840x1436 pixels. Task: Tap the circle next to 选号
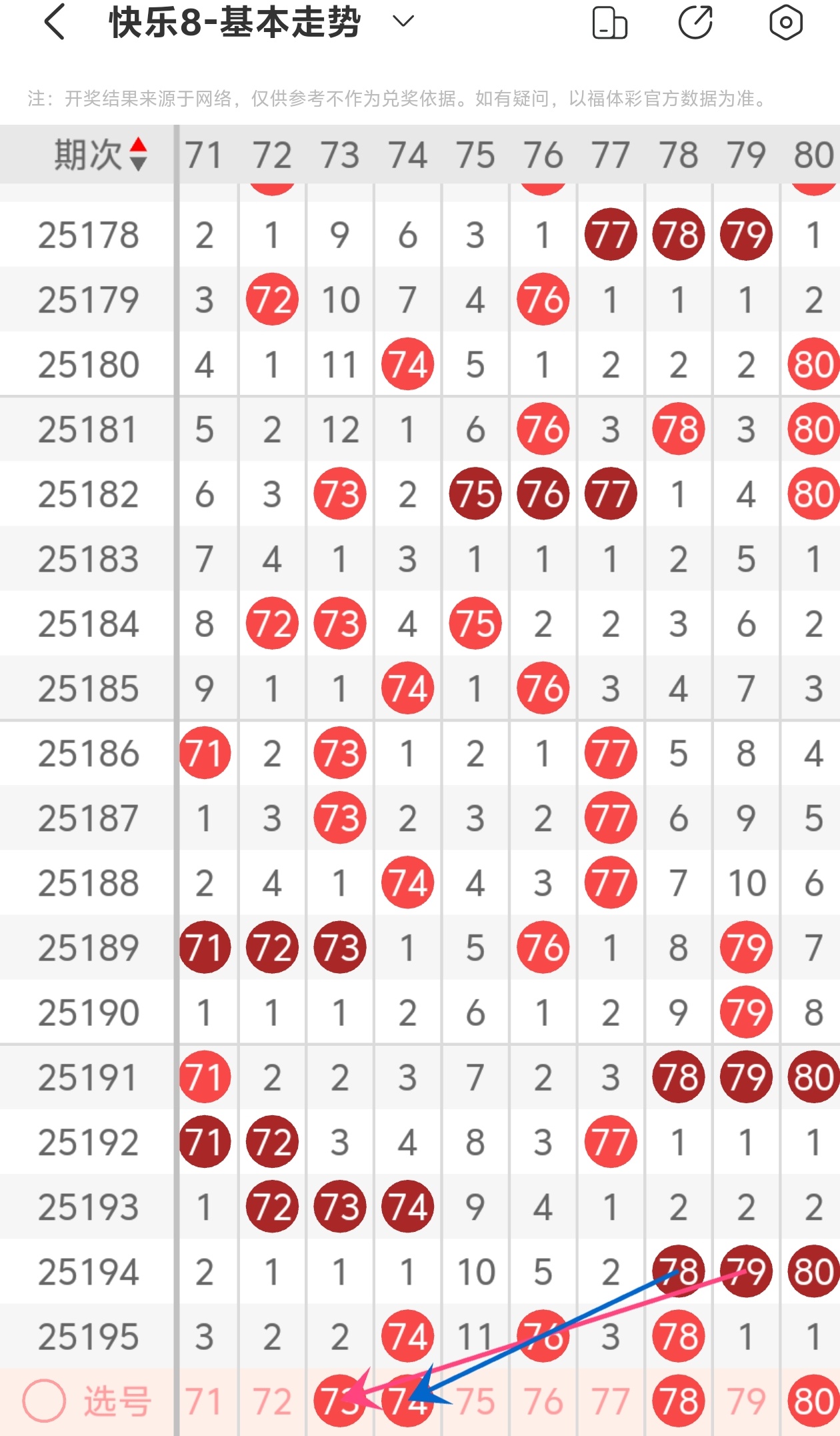pyautogui.click(x=44, y=1399)
